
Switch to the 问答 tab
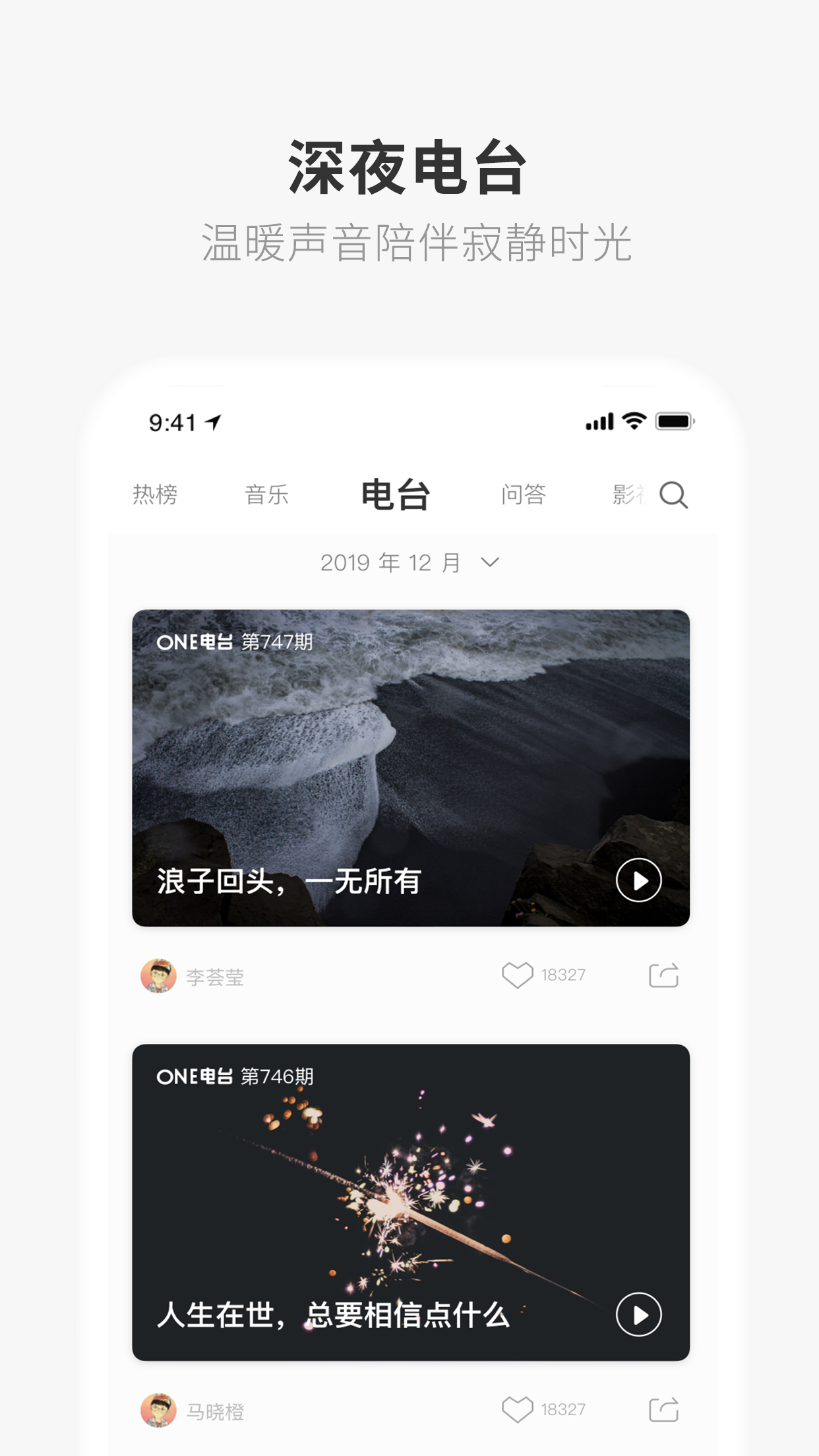pyautogui.click(x=524, y=496)
